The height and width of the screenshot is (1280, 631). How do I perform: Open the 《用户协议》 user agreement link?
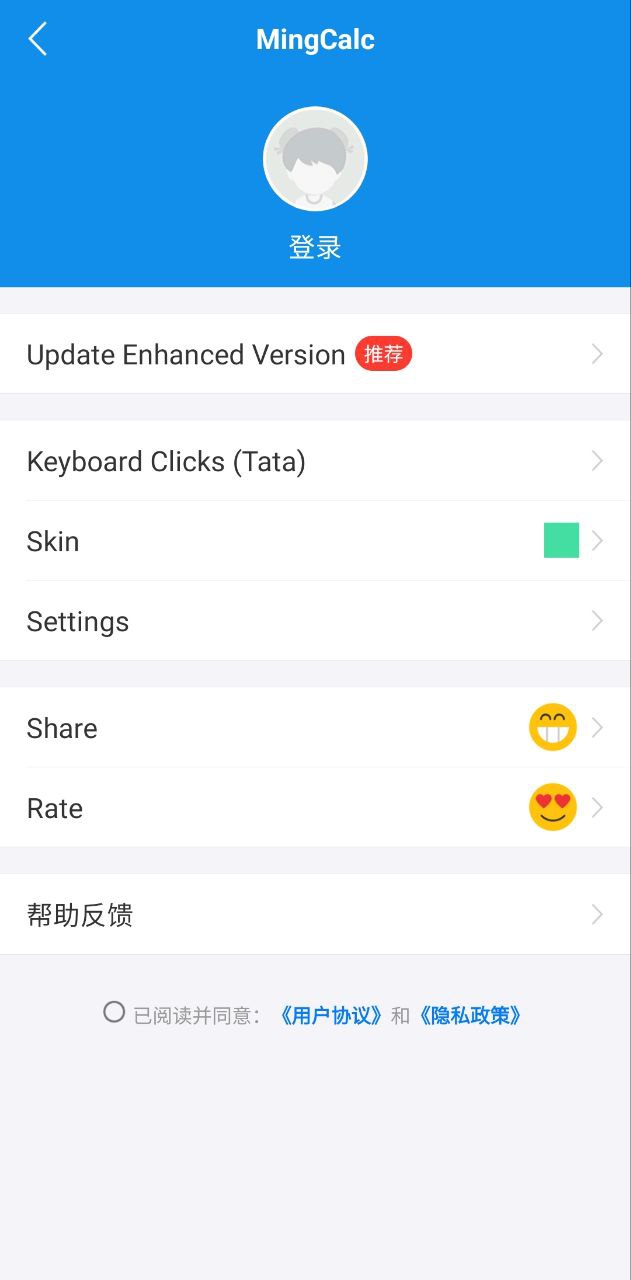coord(330,1016)
